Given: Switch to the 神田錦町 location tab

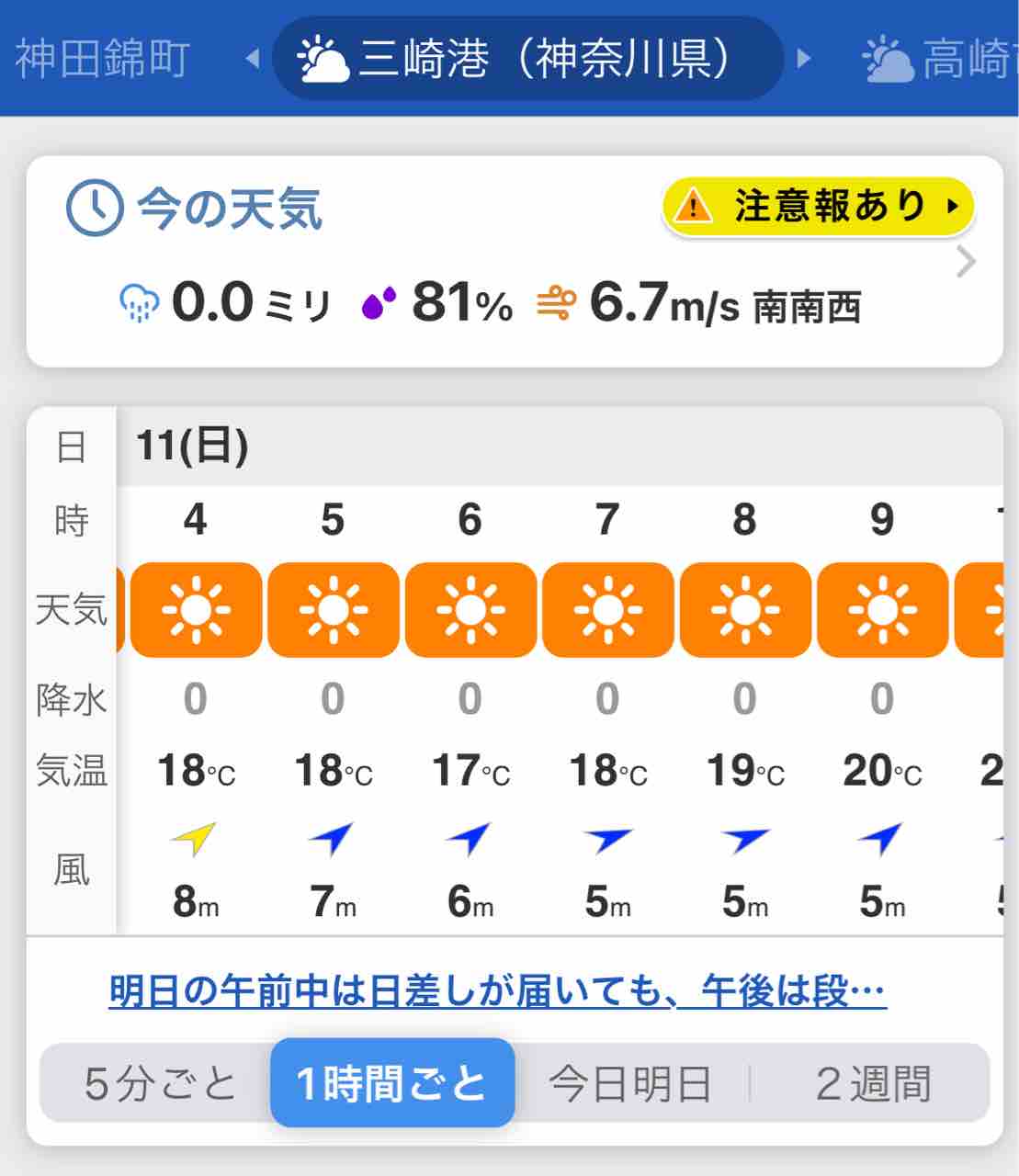Looking at the screenshot, I should (x=102, y=59).
